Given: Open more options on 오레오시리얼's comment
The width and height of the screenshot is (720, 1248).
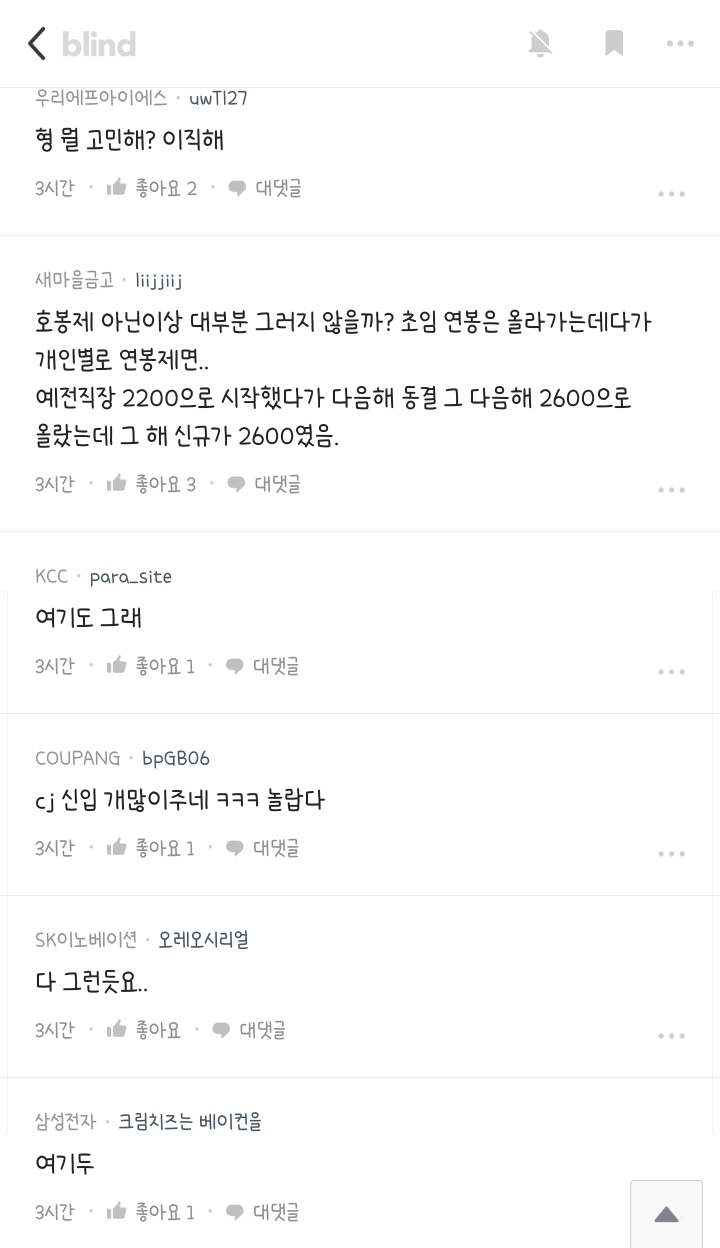Looking at the screenshot, I should tap(671, 1036).
